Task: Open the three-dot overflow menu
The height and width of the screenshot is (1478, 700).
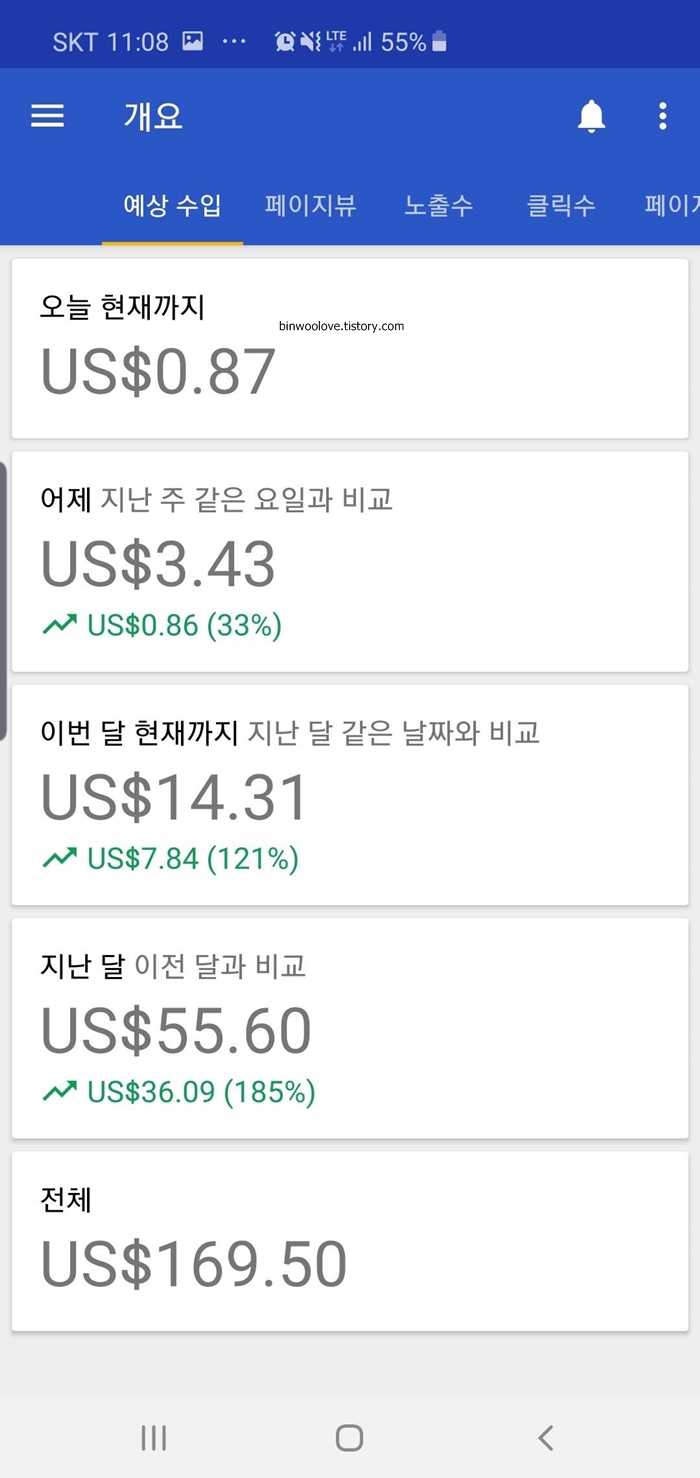Action: [x=662, y=116]
